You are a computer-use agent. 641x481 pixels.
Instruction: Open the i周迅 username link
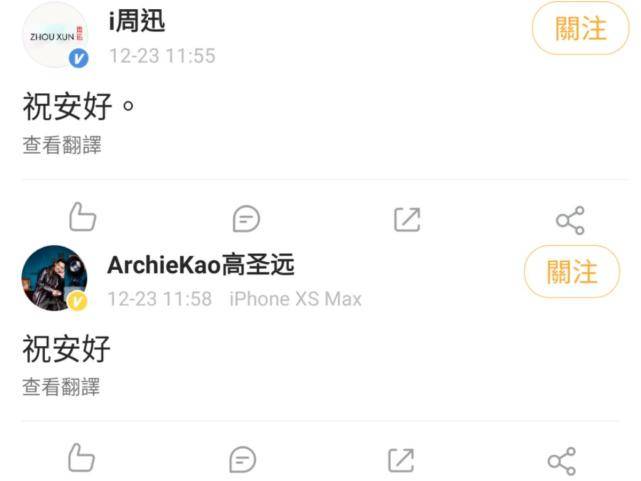coord(137,21)
